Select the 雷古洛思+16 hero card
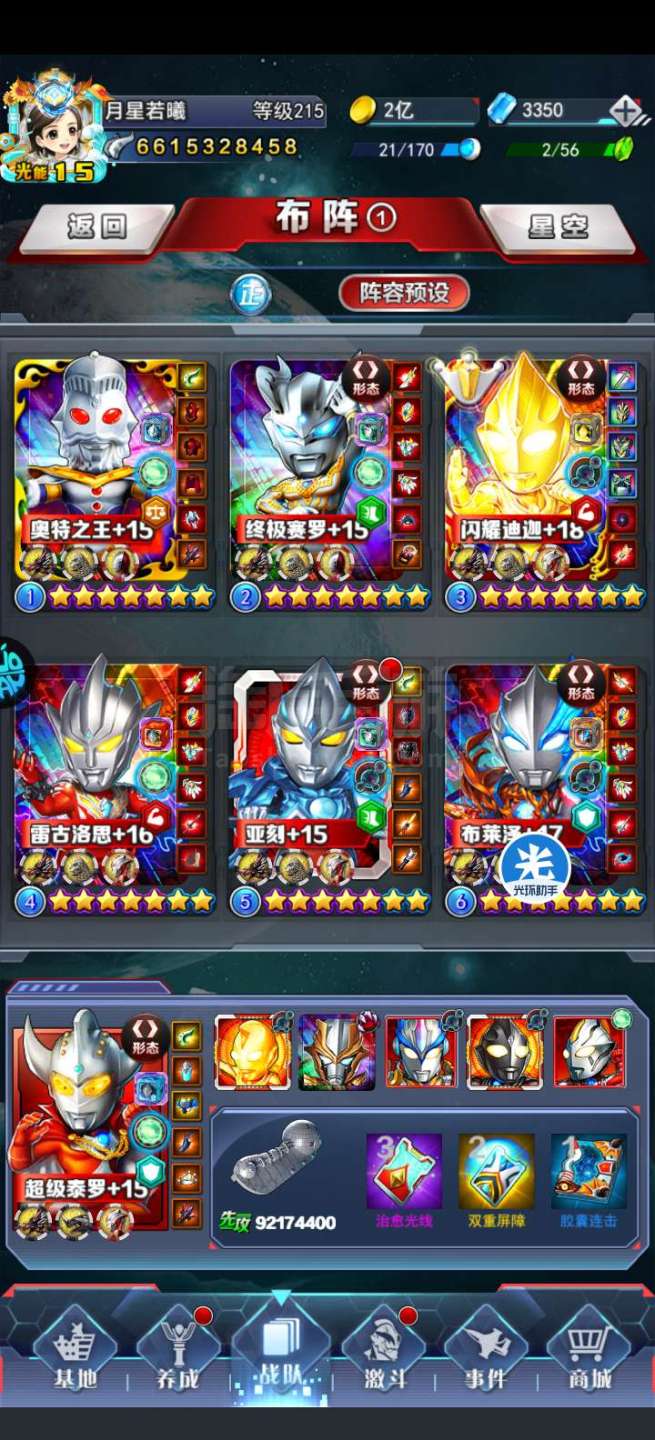The image size is (655, 1440). [x=113, y=787]
